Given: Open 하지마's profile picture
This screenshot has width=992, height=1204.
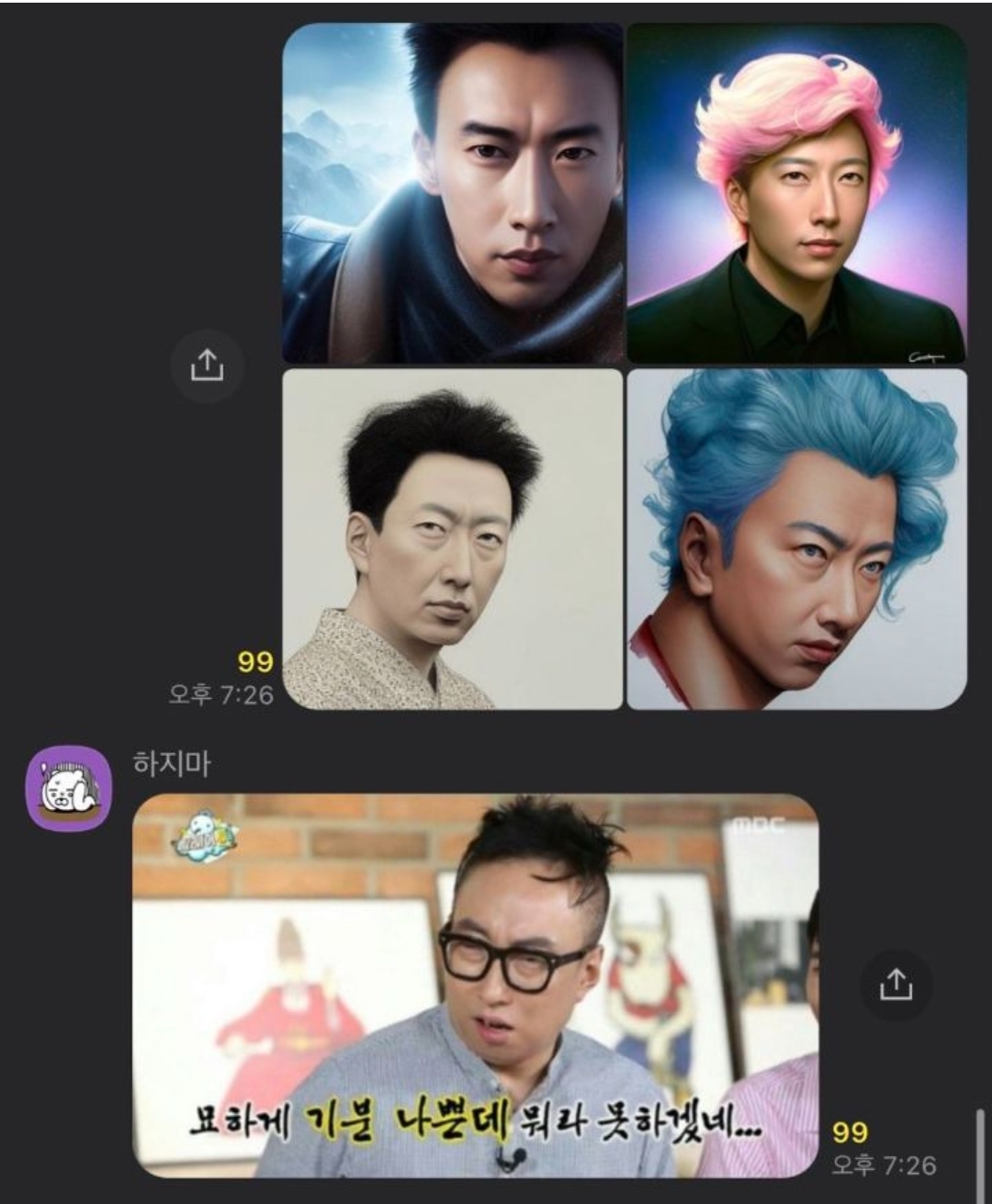Looking at the screenshot, I should pos(68,787).
